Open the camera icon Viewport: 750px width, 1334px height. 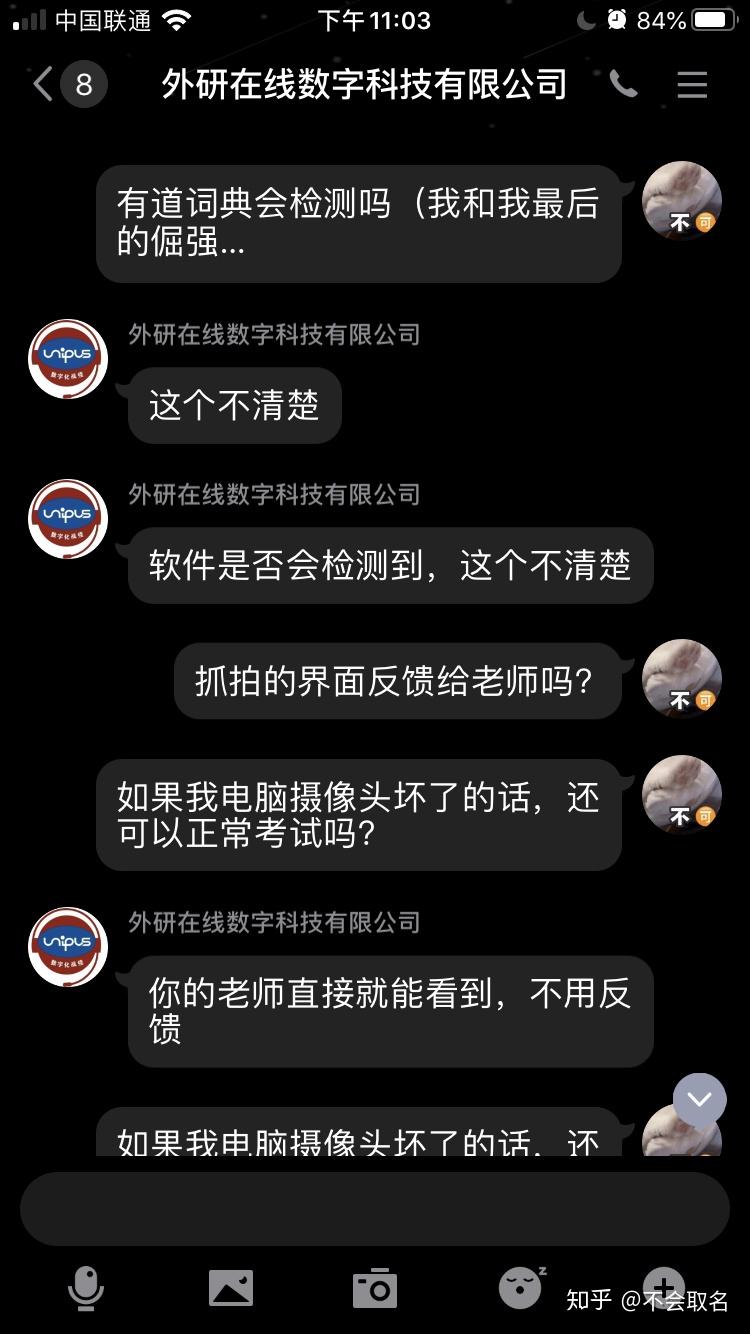[x=375, y=1287]
